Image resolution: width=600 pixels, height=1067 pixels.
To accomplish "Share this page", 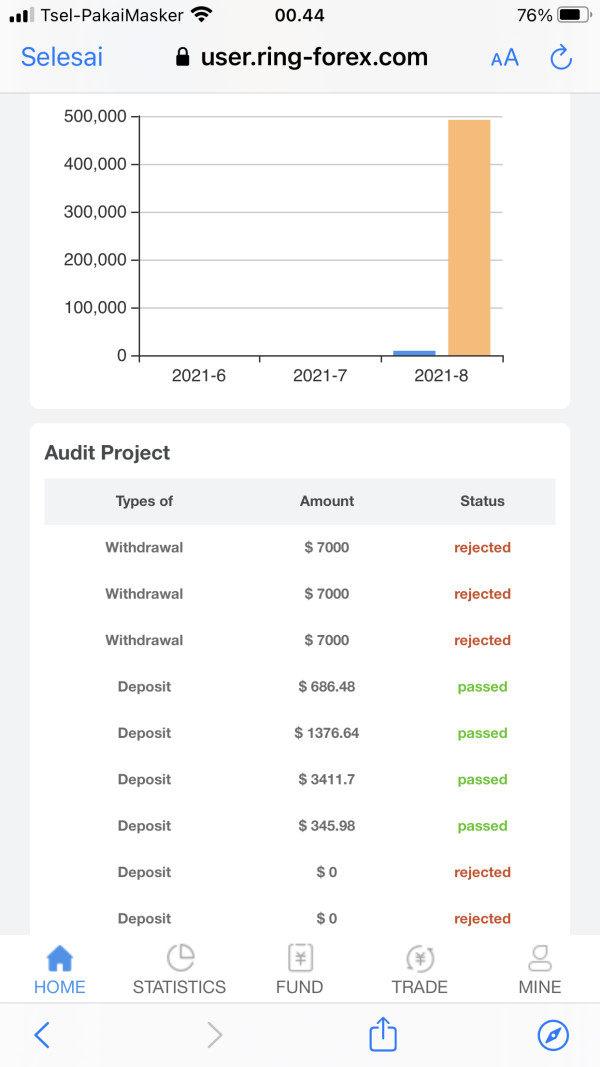I will 382,1034.
